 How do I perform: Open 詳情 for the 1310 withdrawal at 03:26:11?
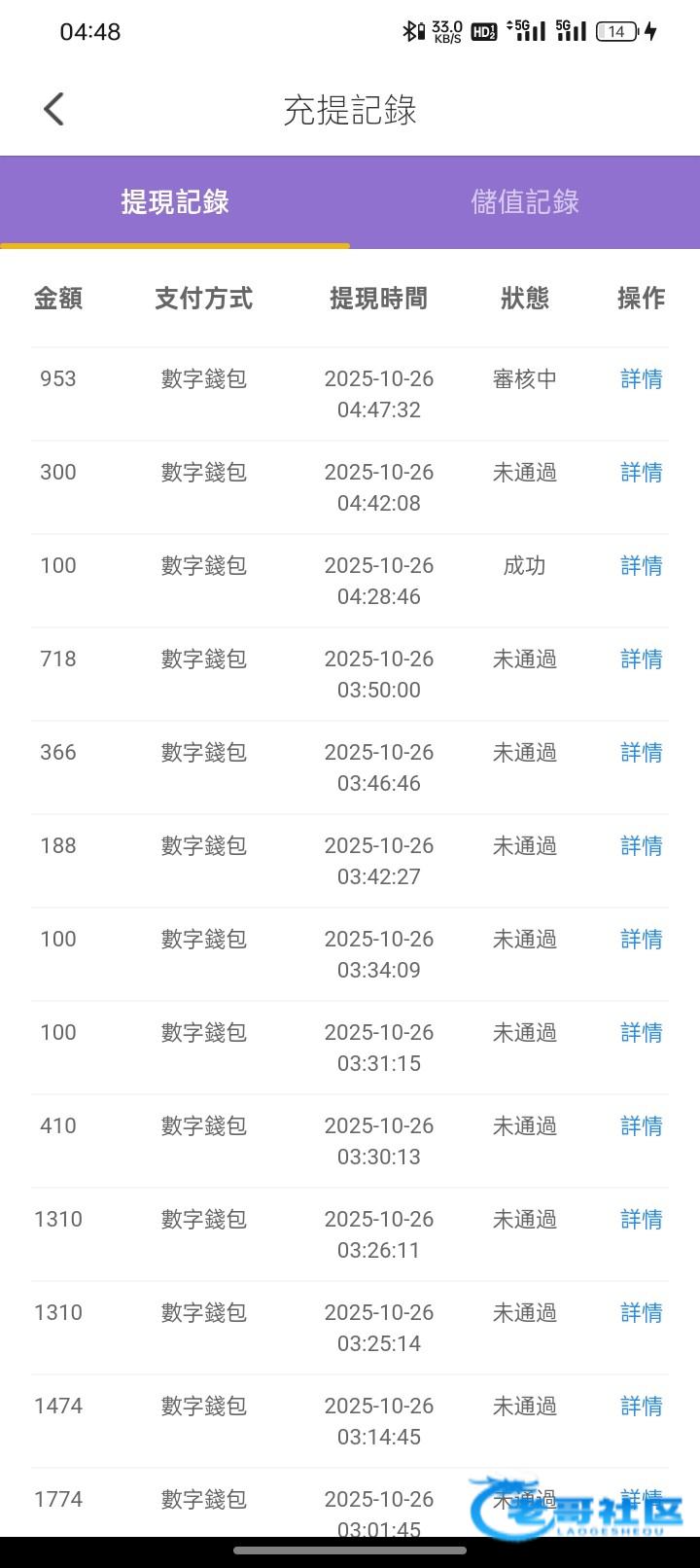642,1219
